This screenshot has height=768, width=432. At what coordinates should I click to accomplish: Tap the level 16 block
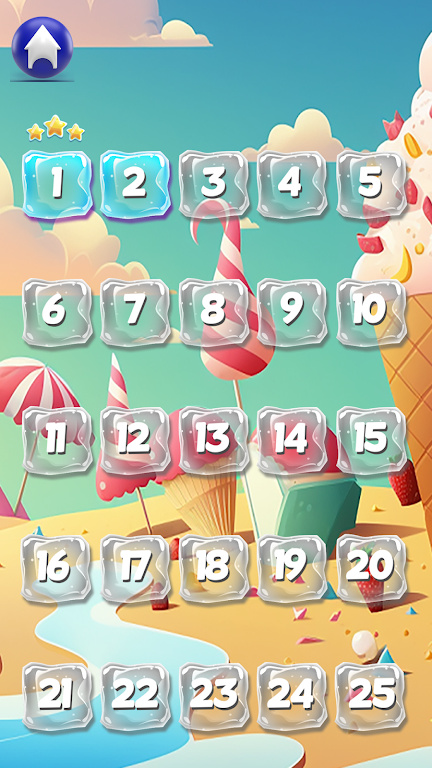pos(56,569)
